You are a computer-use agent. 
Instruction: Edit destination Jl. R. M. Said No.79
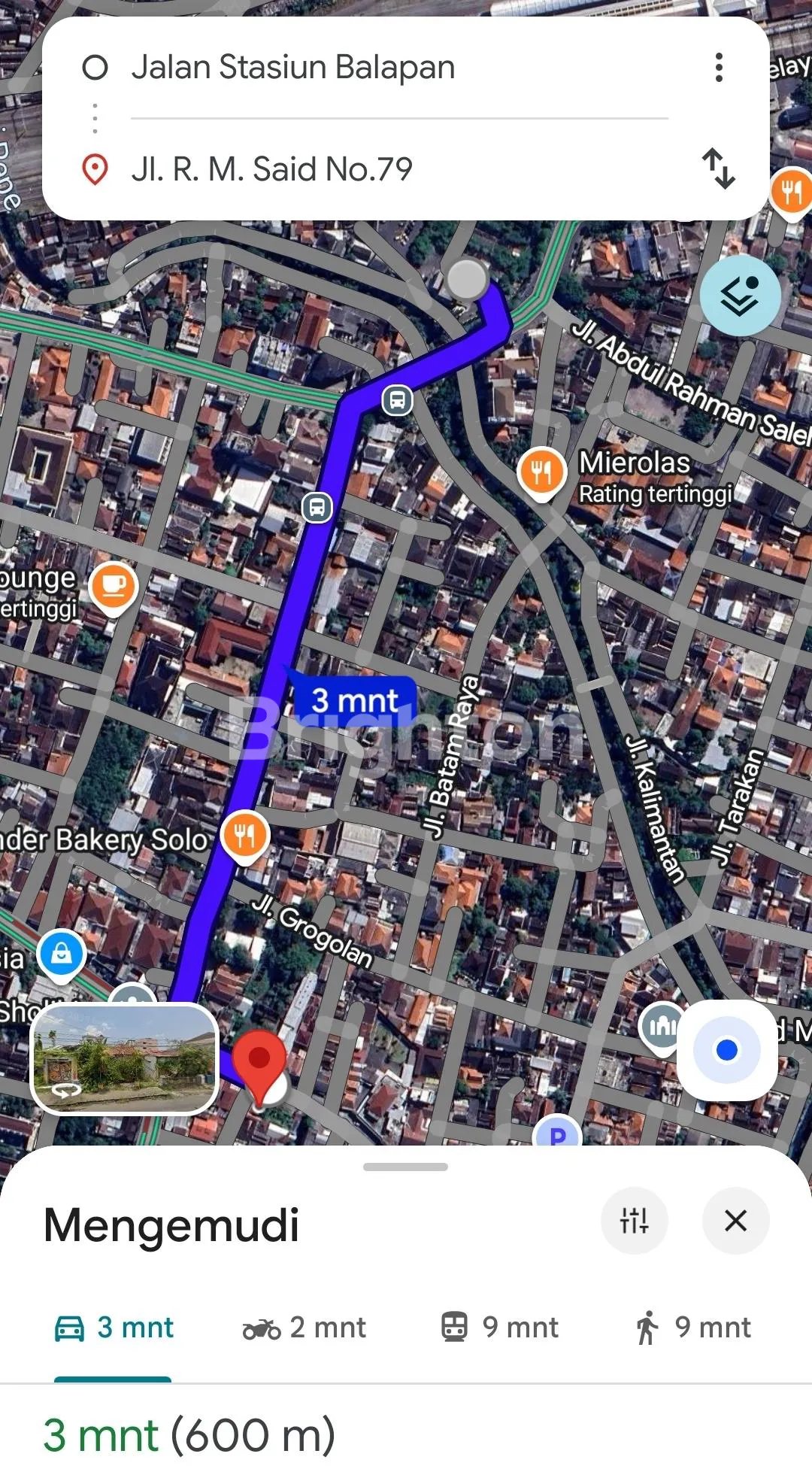(272, 169)
